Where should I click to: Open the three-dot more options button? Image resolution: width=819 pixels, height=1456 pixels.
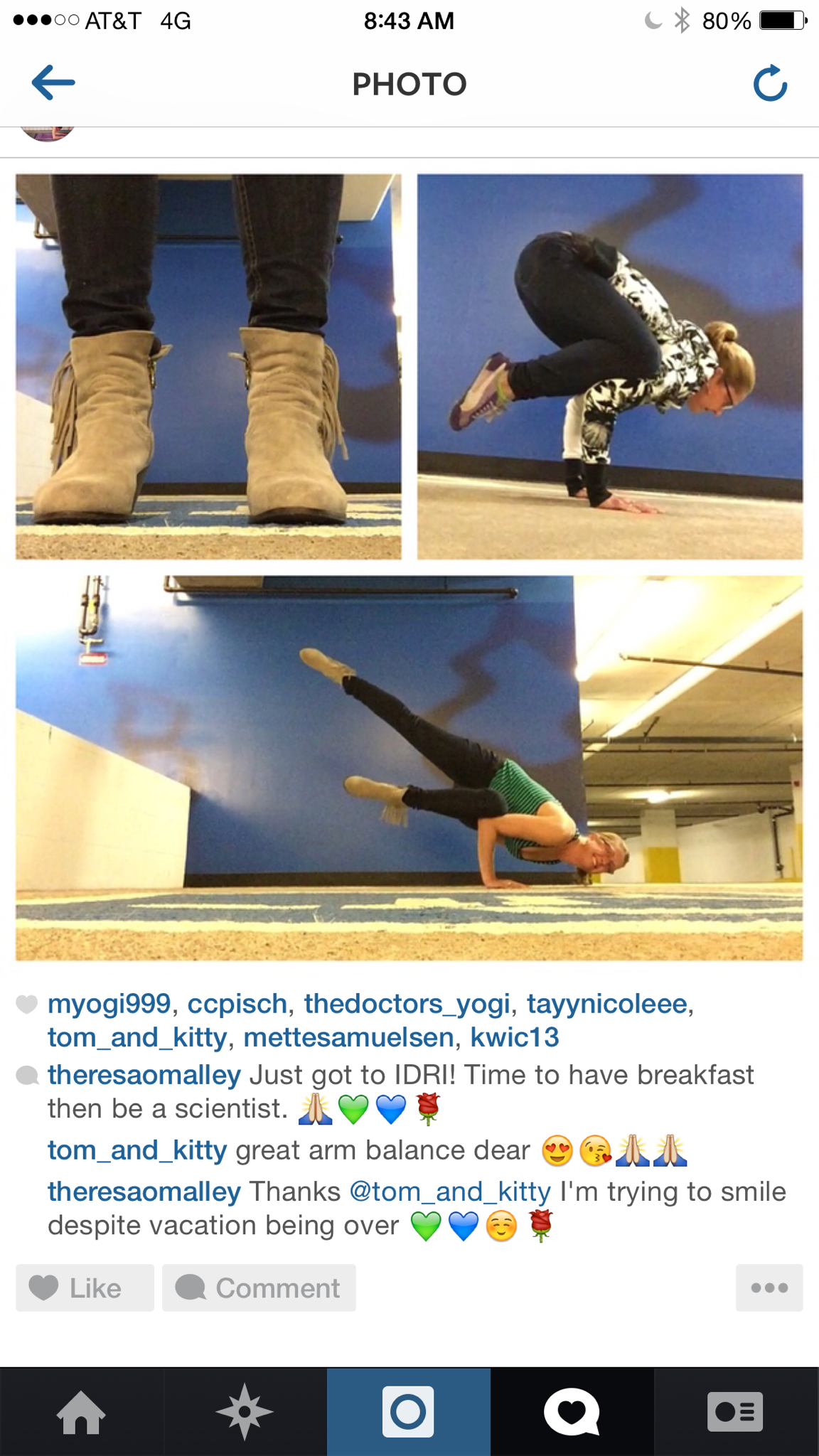click(769, 1288)
